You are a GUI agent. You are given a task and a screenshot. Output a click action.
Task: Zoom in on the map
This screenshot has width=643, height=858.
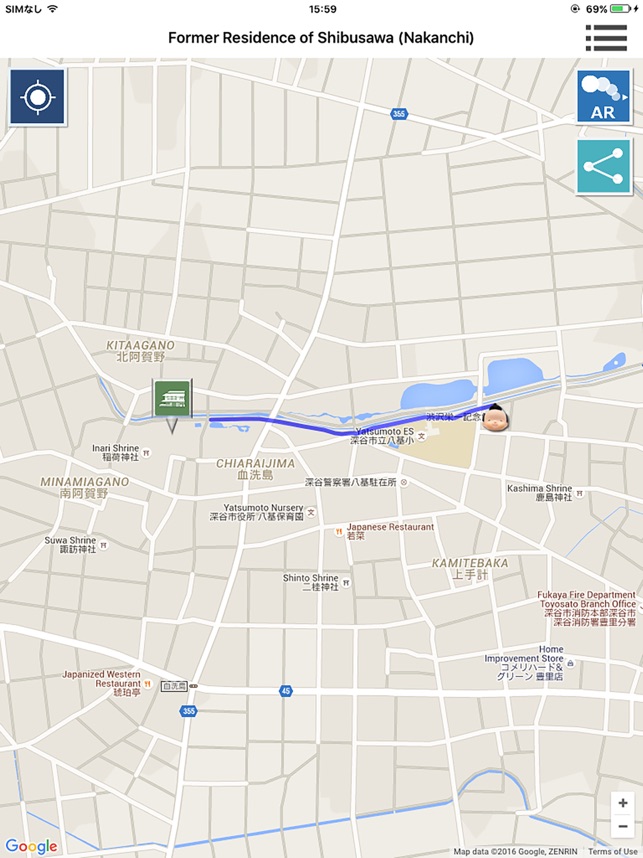[x=623, y=803]
